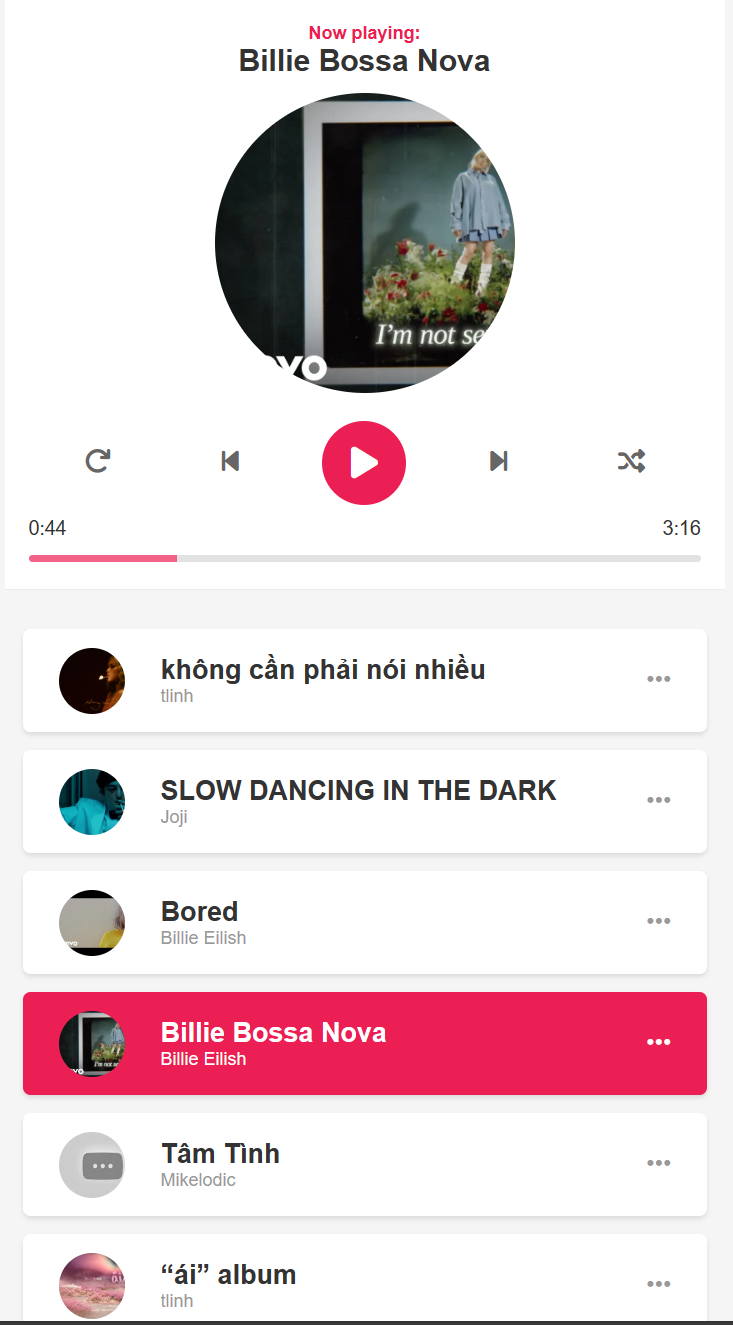The height and width of the screenshot is (1325, 733).
Task: Skip to the next track
Action: pos(498,461)
